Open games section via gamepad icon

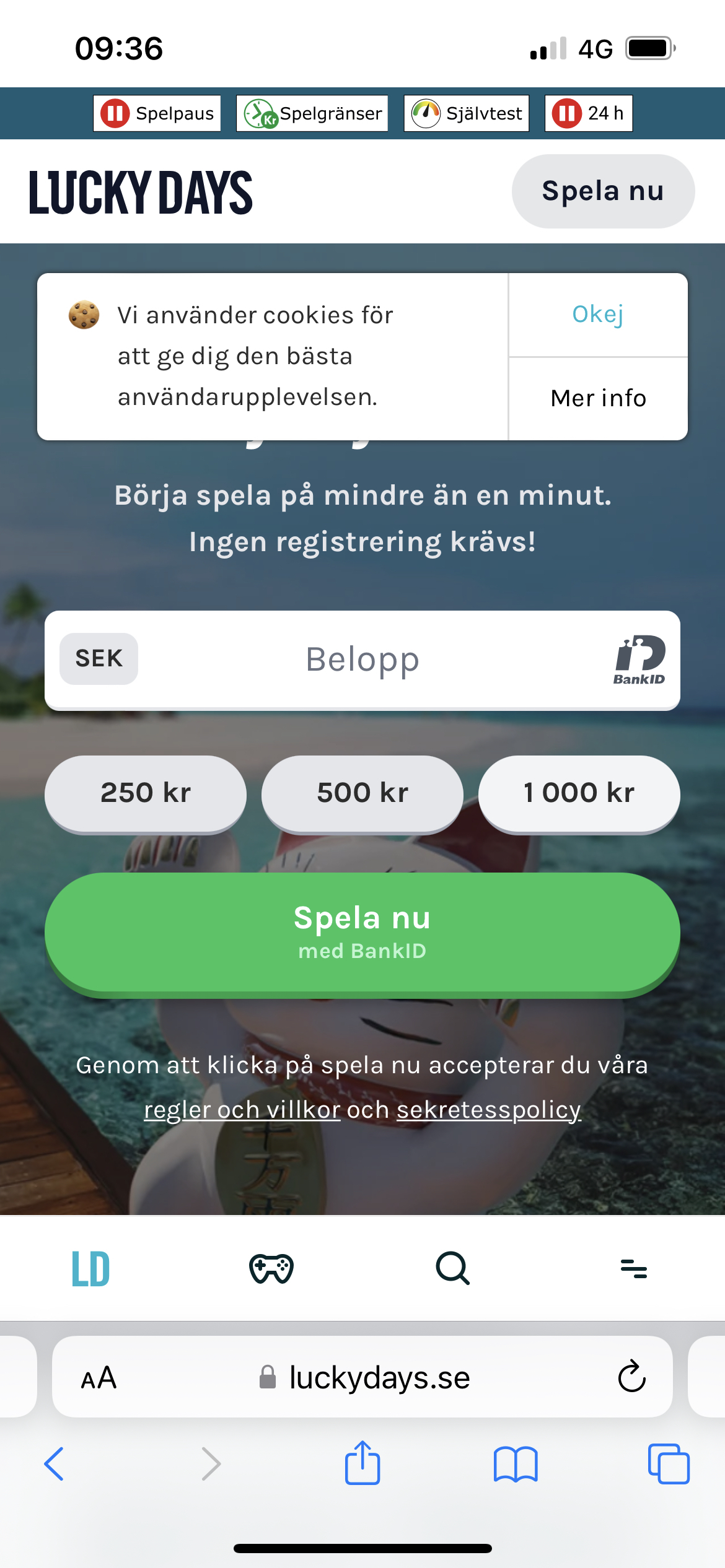click(x=271, y=1270)
